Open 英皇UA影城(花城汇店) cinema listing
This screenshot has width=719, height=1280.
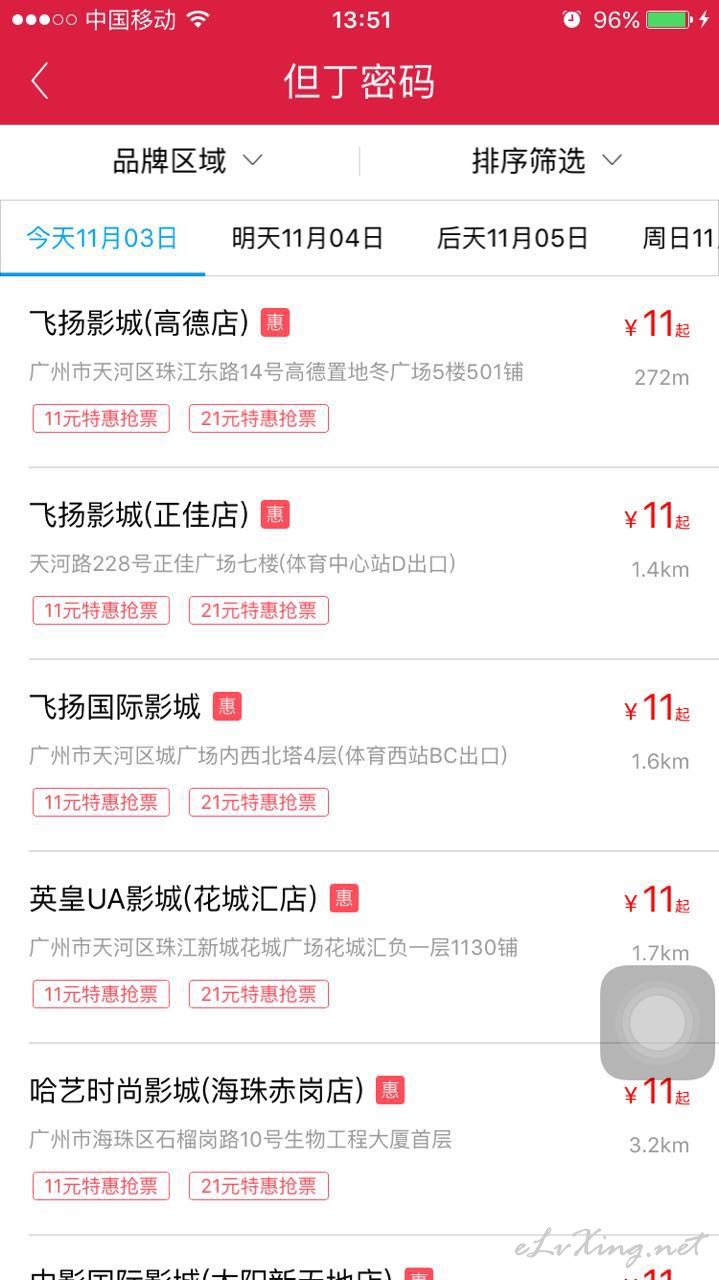(x=359, y=948)
